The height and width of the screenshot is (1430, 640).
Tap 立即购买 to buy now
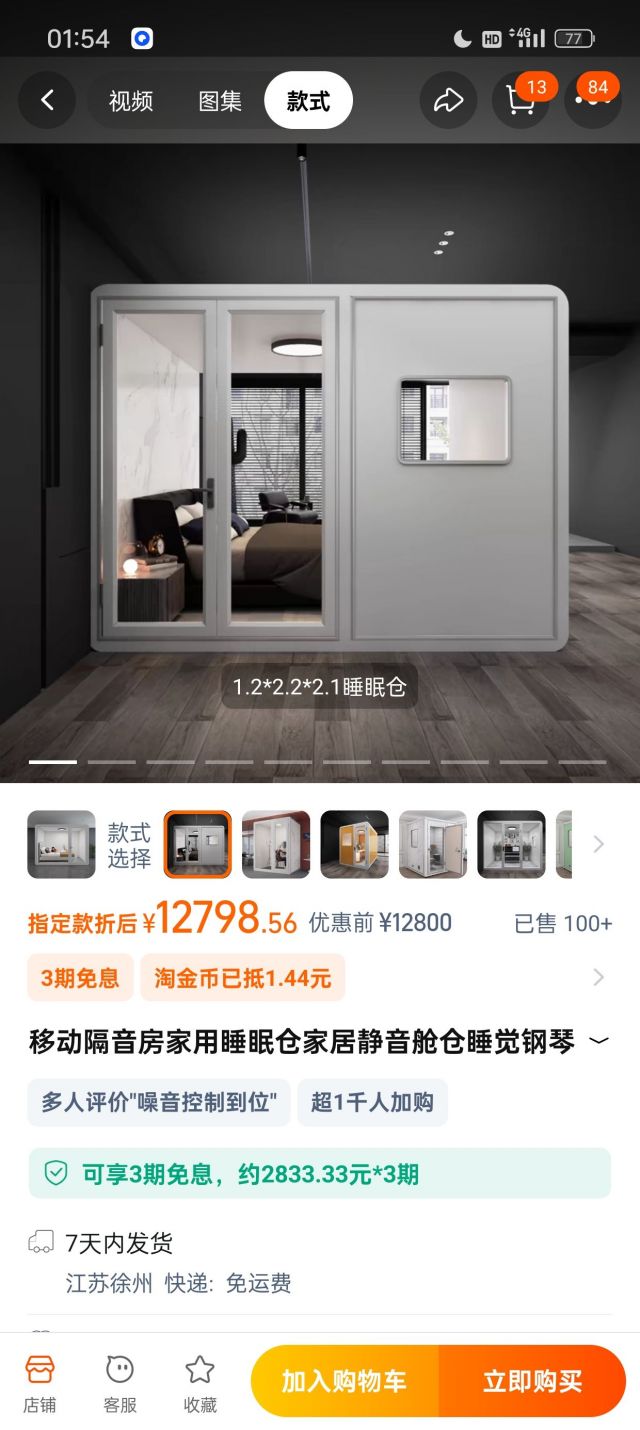point(532,1382)
